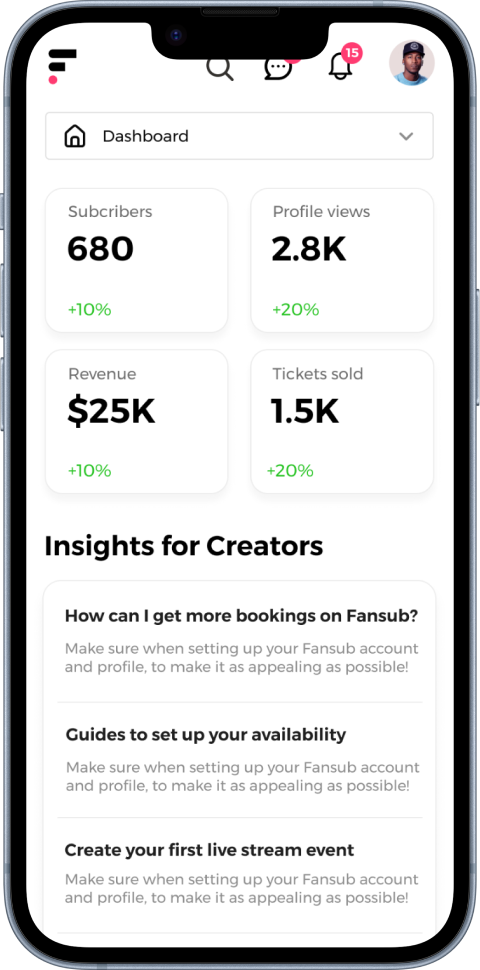This screenshot has height=970, width=480.
Task: Open the Tickets sold card
Action: (342, 422)
